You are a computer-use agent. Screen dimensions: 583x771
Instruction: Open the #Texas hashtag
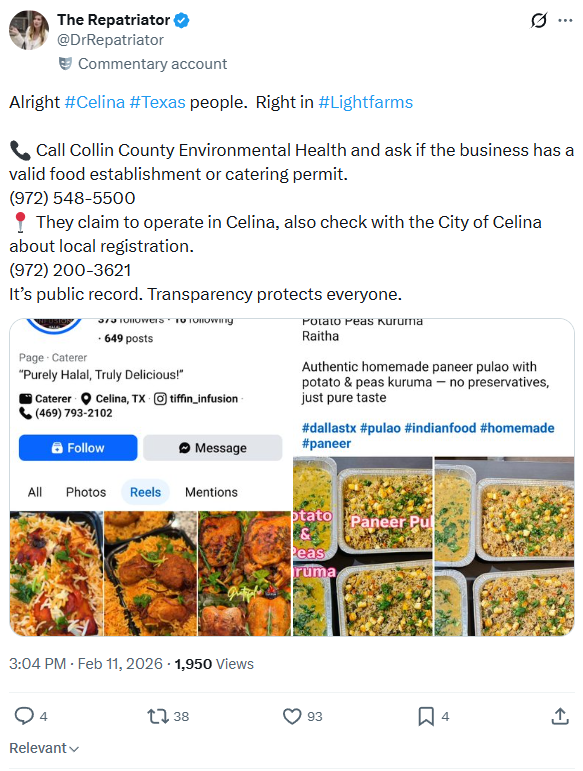(157, 102)
